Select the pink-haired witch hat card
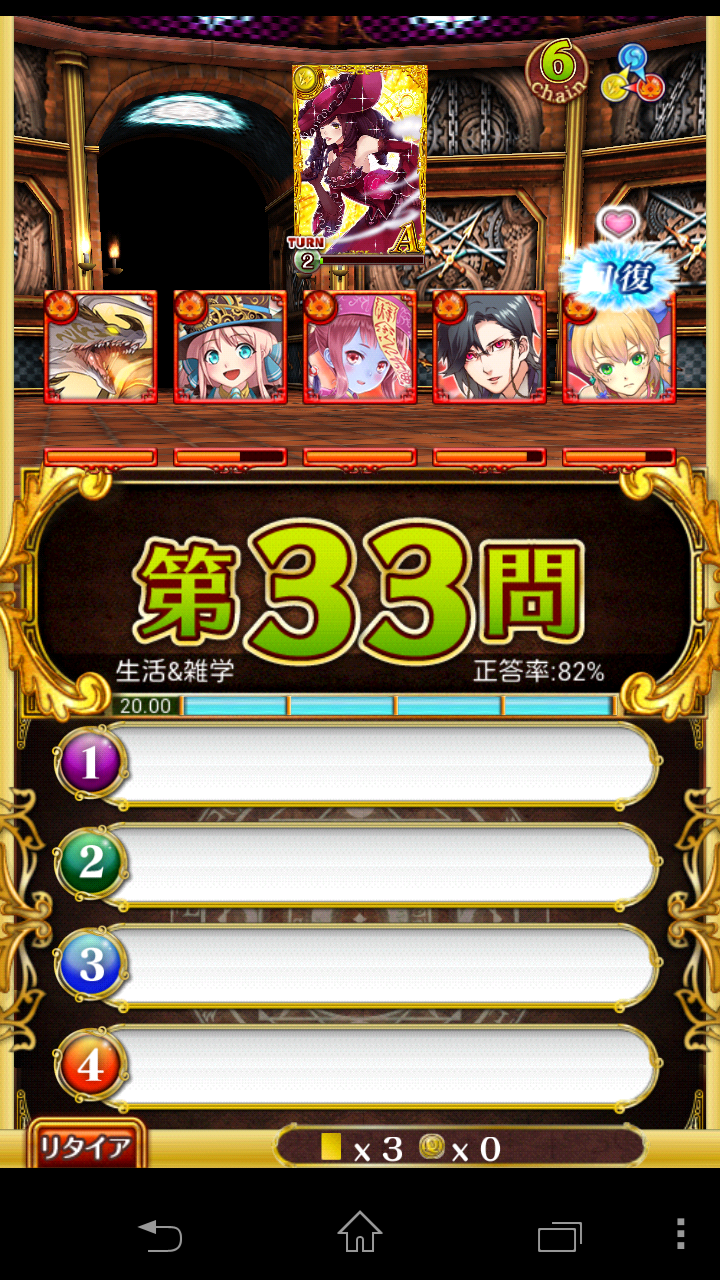 [230, 348]
